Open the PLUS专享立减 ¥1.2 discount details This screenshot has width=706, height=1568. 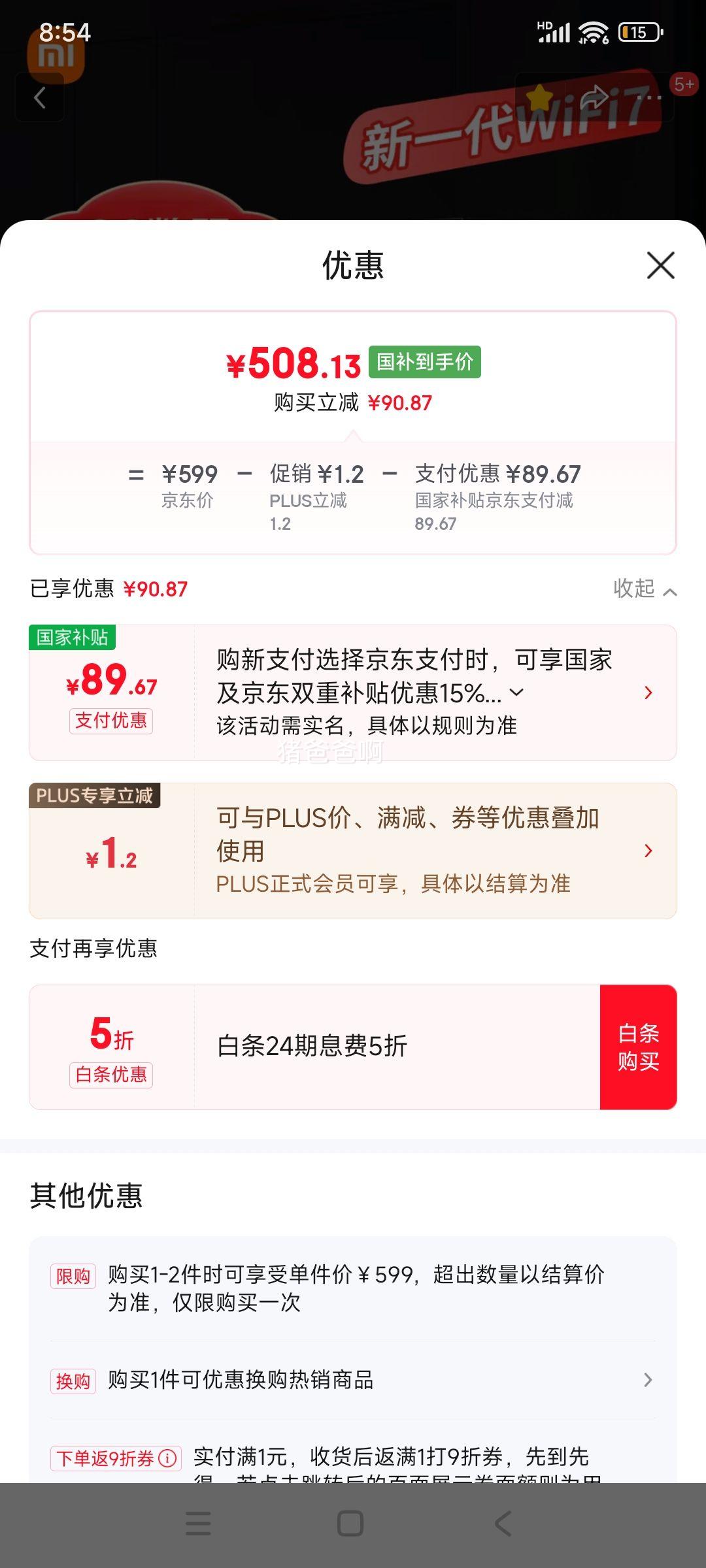pyautogui.click(x=353, y=851)
